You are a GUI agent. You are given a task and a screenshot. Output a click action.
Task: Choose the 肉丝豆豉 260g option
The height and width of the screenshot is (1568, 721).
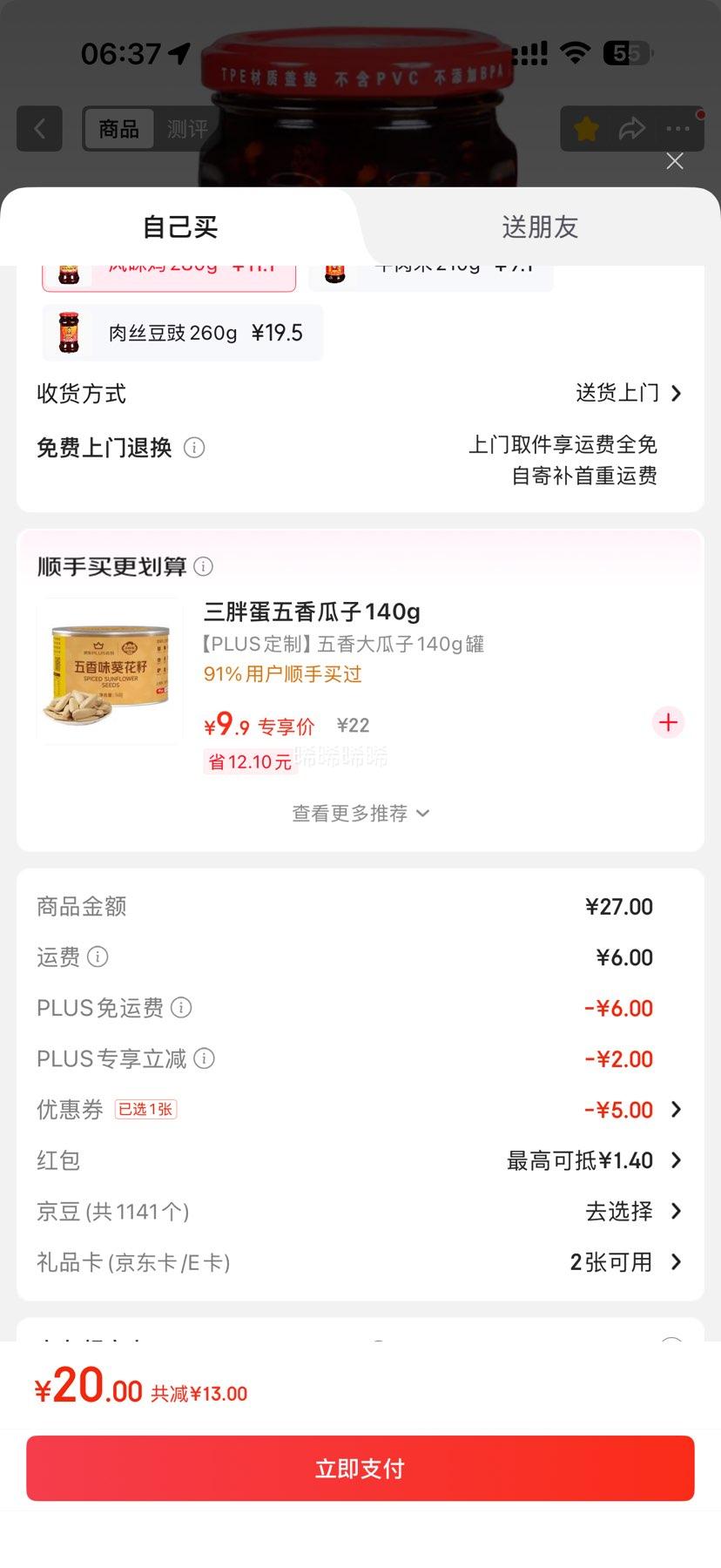click(x=183, y=333)
